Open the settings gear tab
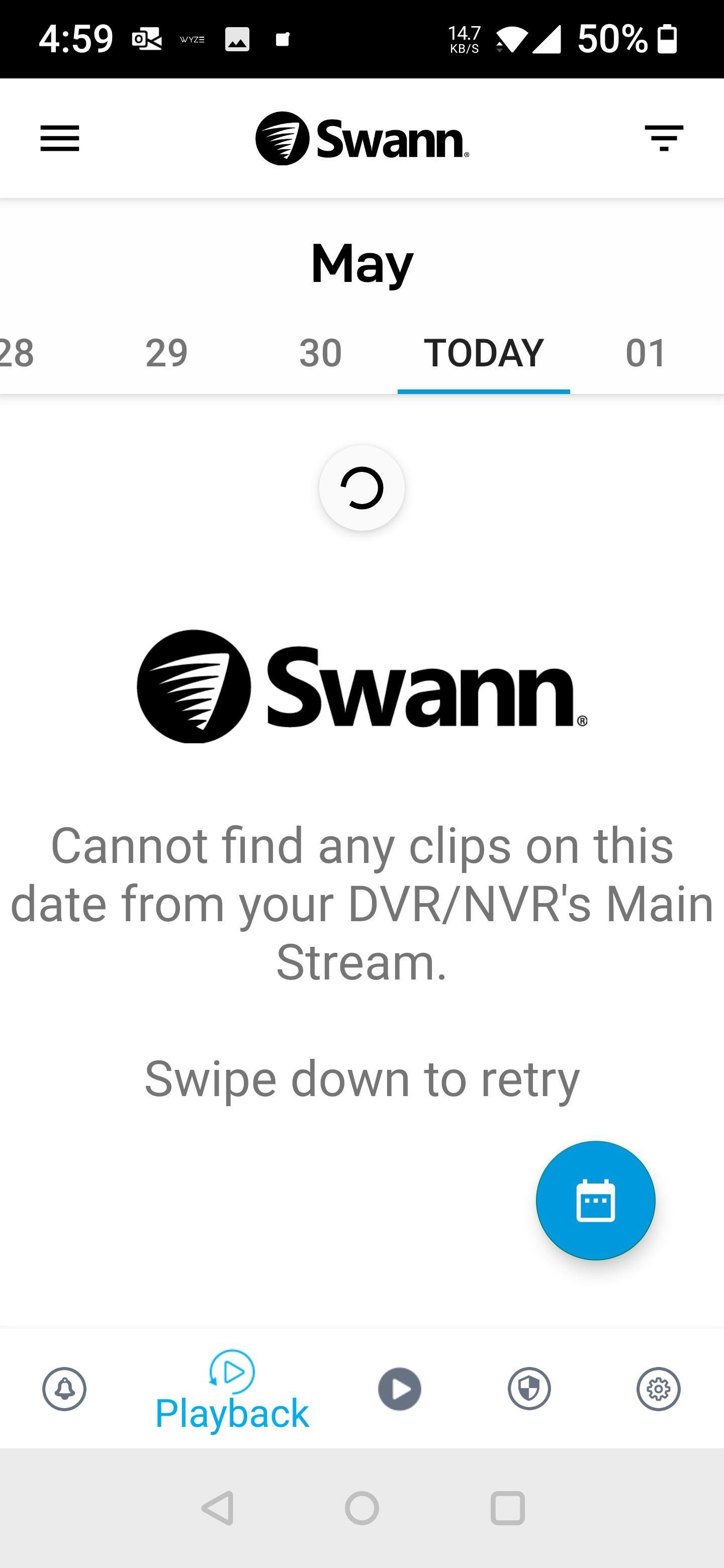This screenshot has height=1568, width=724. pyautogui.click(x=658, y=1389)
